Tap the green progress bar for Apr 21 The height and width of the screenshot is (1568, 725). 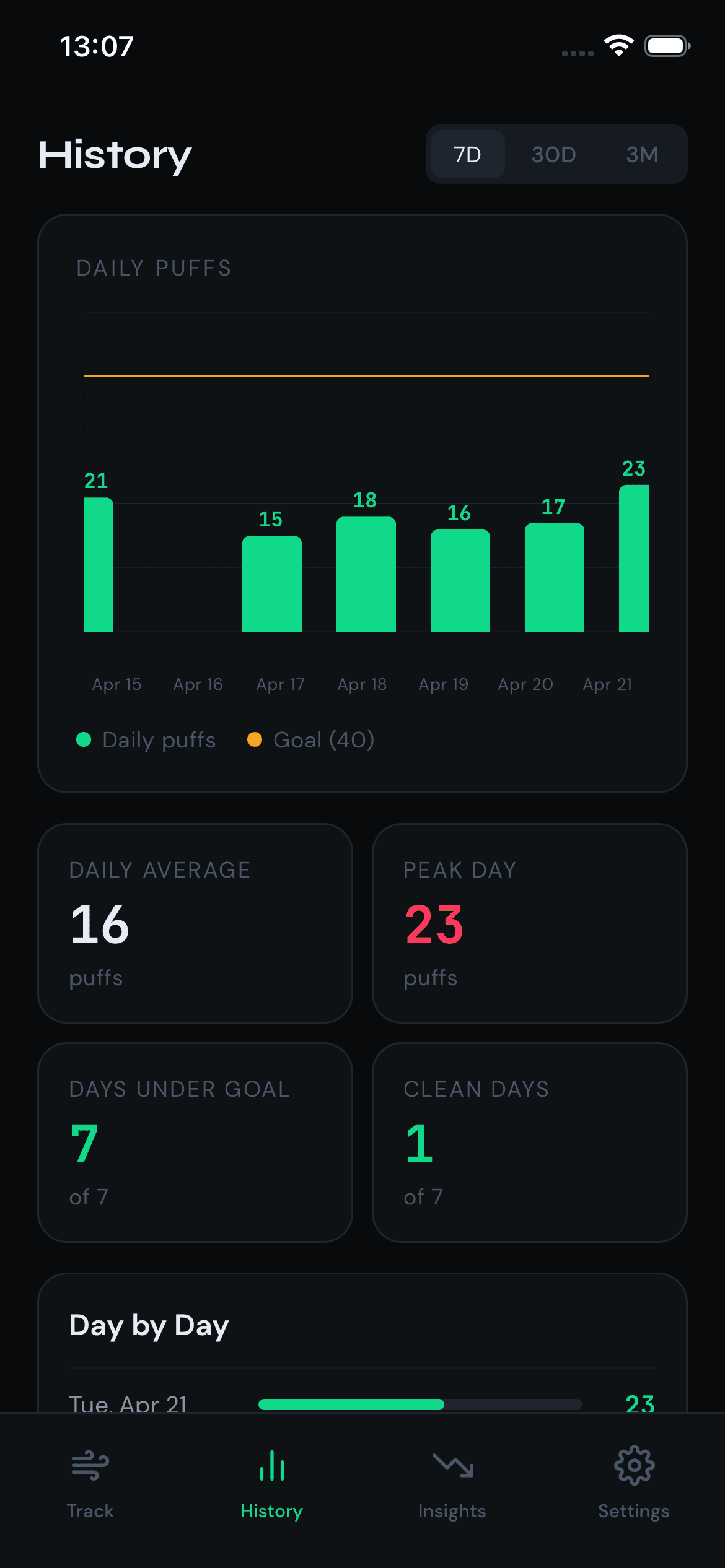pyautogui.click(x=351, y=1405)
